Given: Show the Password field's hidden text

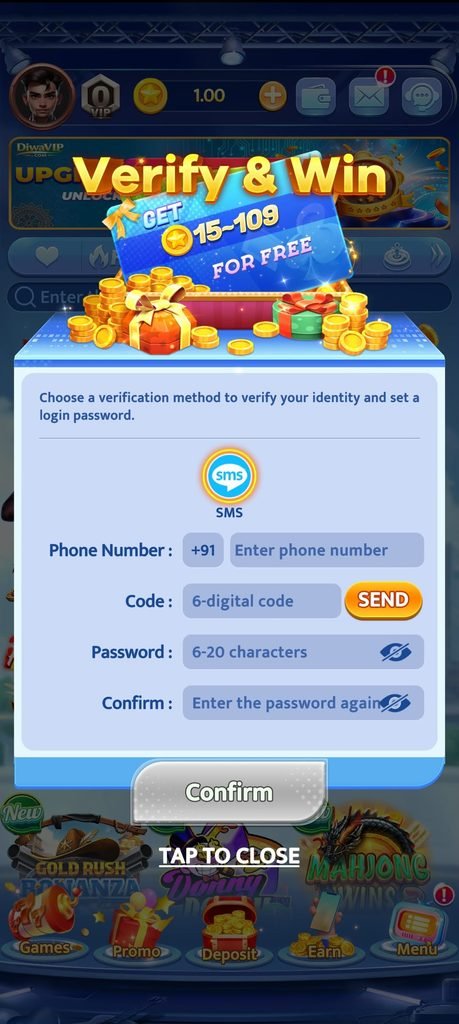Looking at the screenshot, I should 396,652.
